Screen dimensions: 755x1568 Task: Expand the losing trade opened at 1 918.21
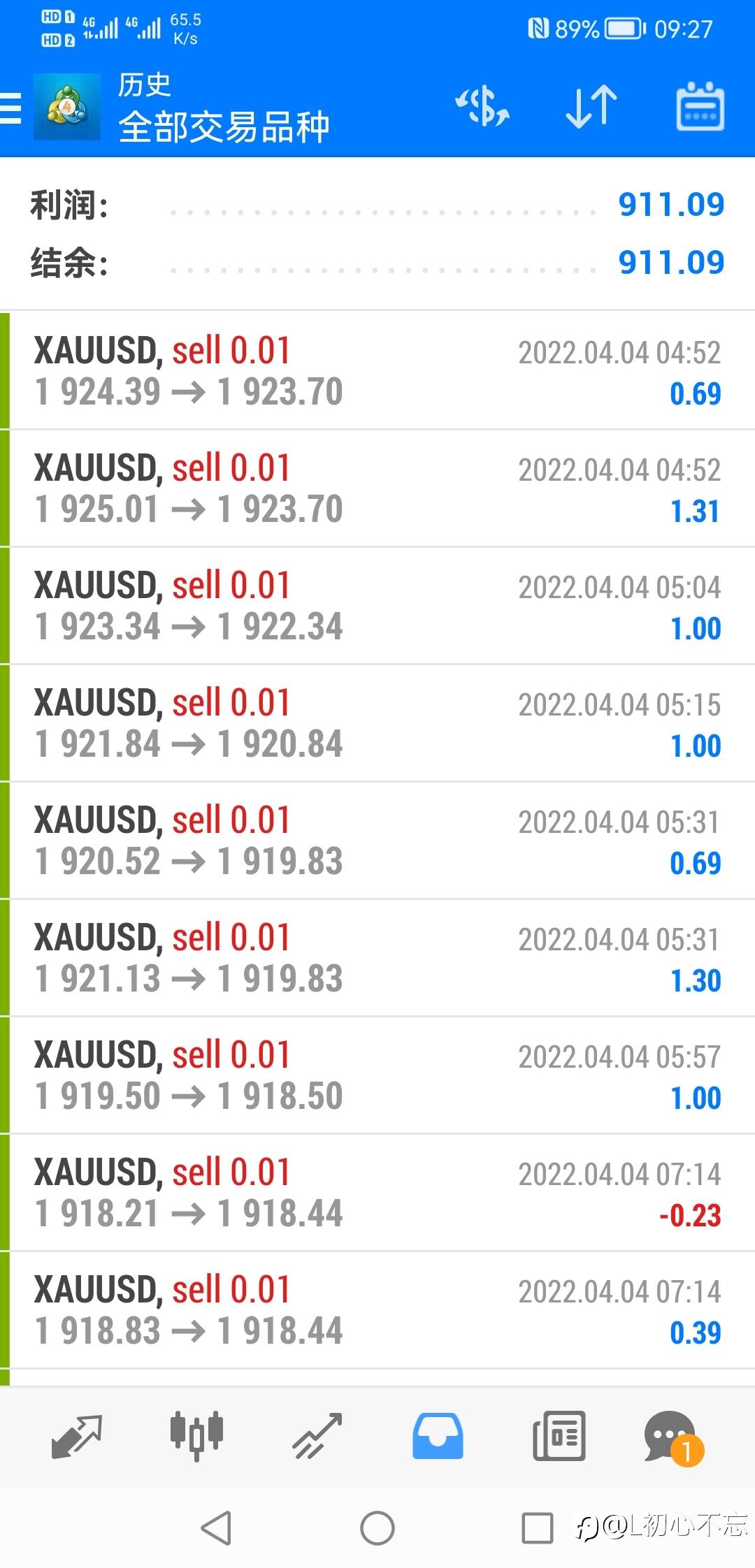[x=377, y=1192]
